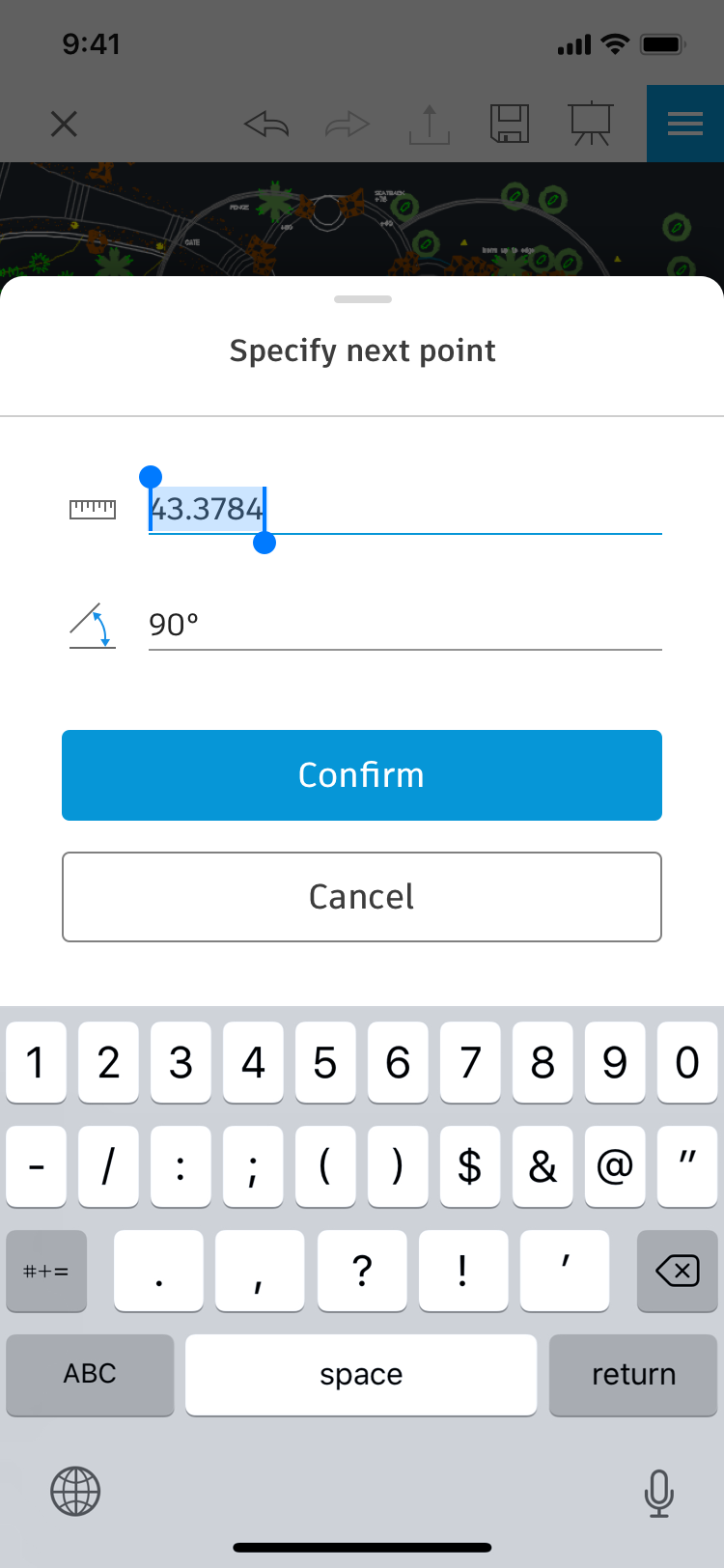Image resolution: width=724 pixels, height=1568 pixels.
Task: Close the drawing with the X icon
Action: (64, 124)
